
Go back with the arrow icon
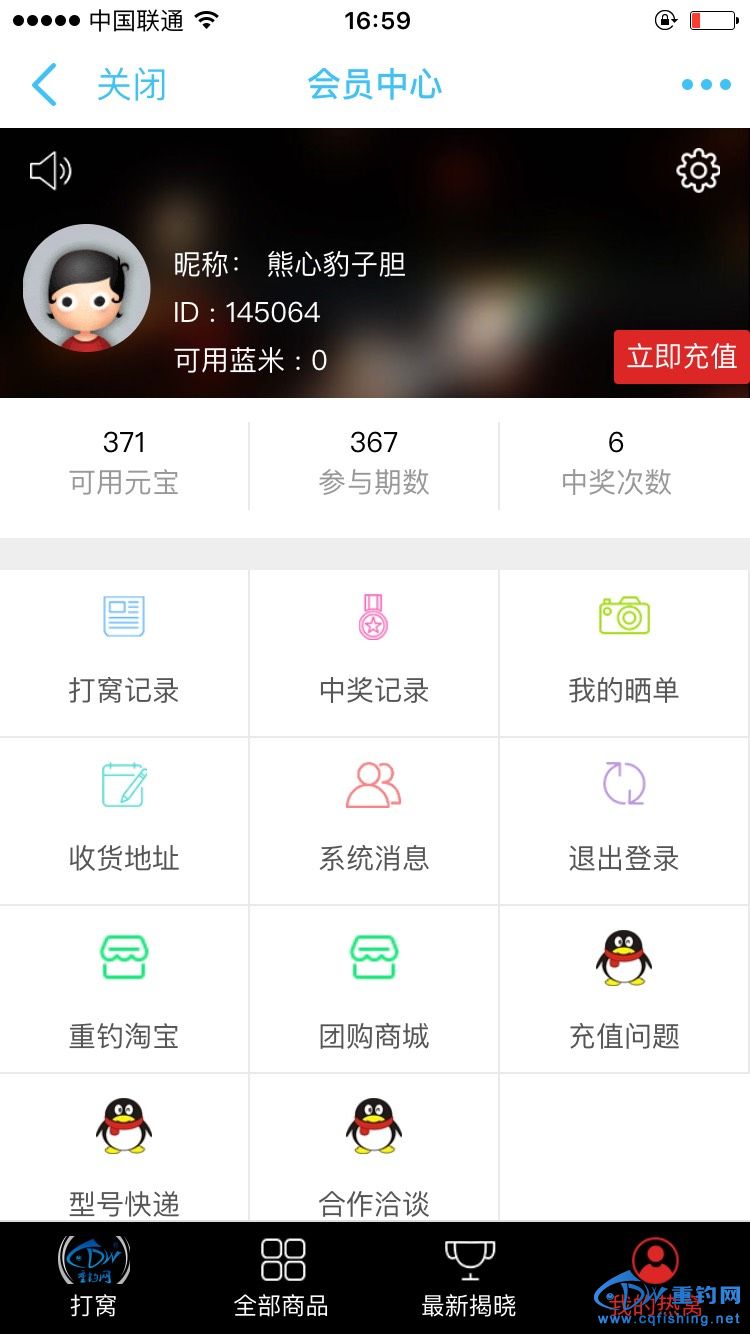pyautogui.click(x=44, y=85)
